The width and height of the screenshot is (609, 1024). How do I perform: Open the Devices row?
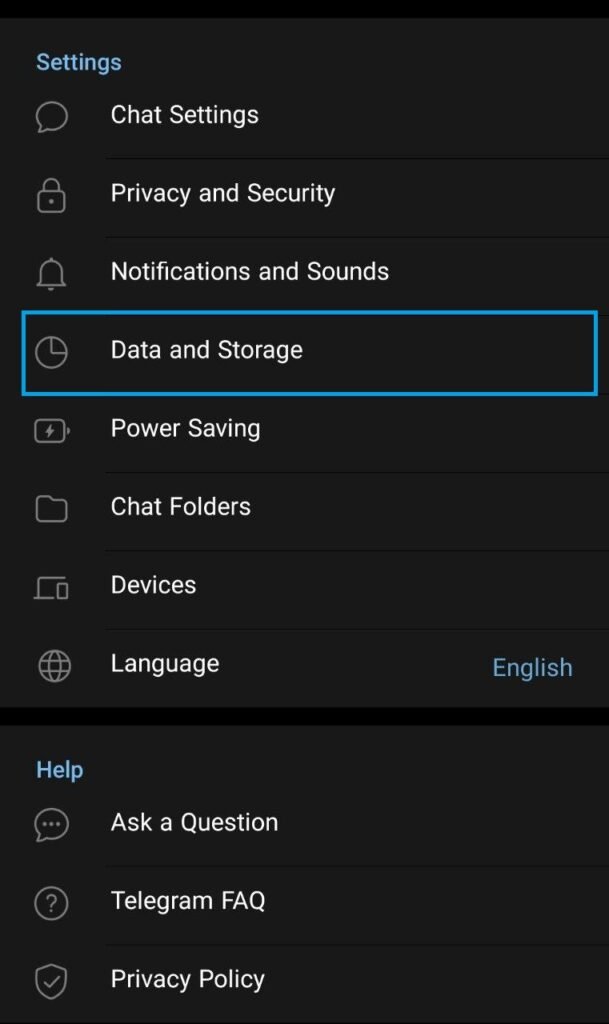[x=154, y=585]
